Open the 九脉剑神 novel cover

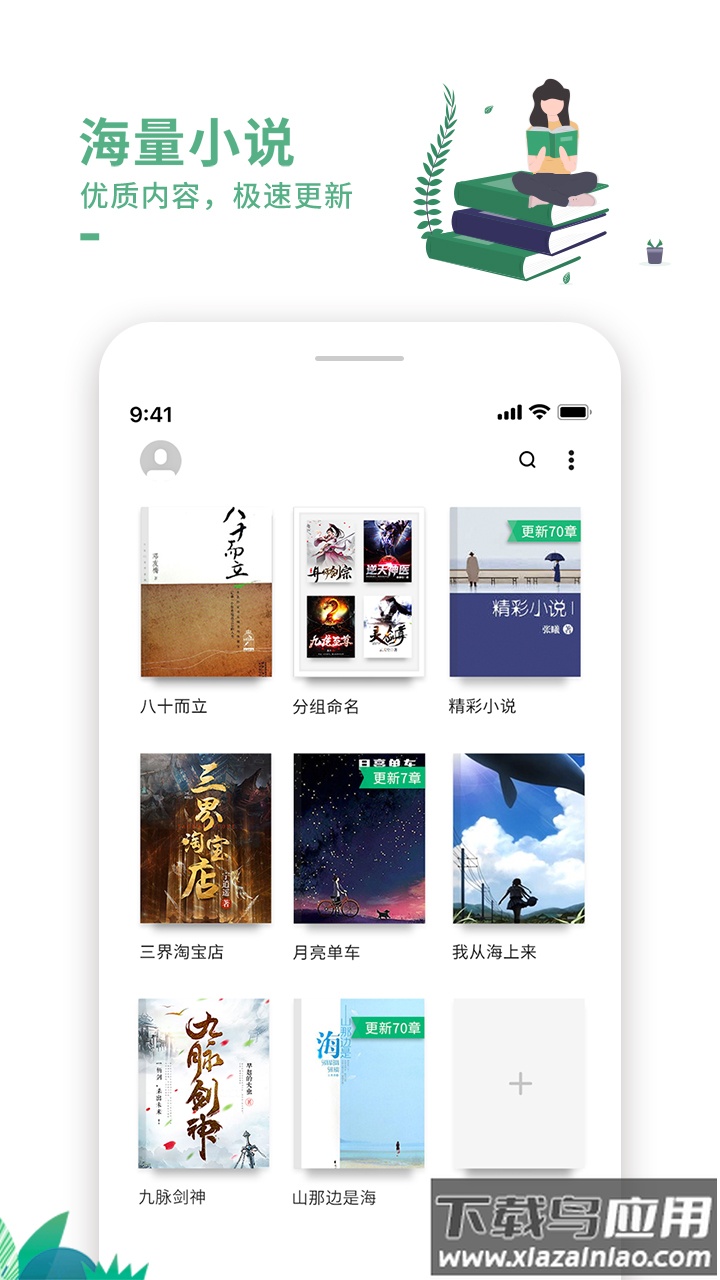tap(201, 1082)
